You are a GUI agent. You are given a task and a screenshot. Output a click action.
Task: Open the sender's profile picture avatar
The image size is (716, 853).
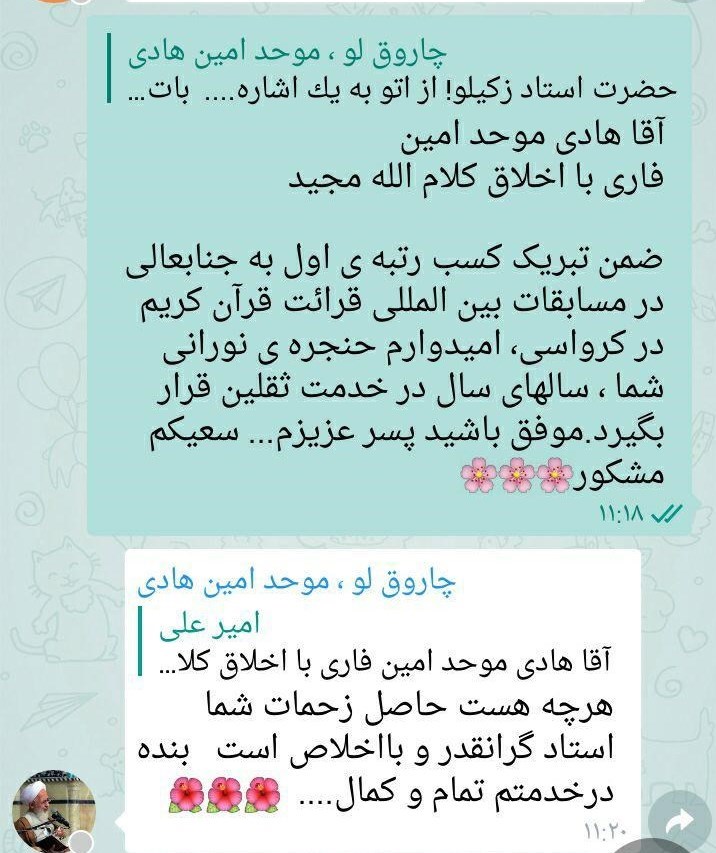(53, 811)
